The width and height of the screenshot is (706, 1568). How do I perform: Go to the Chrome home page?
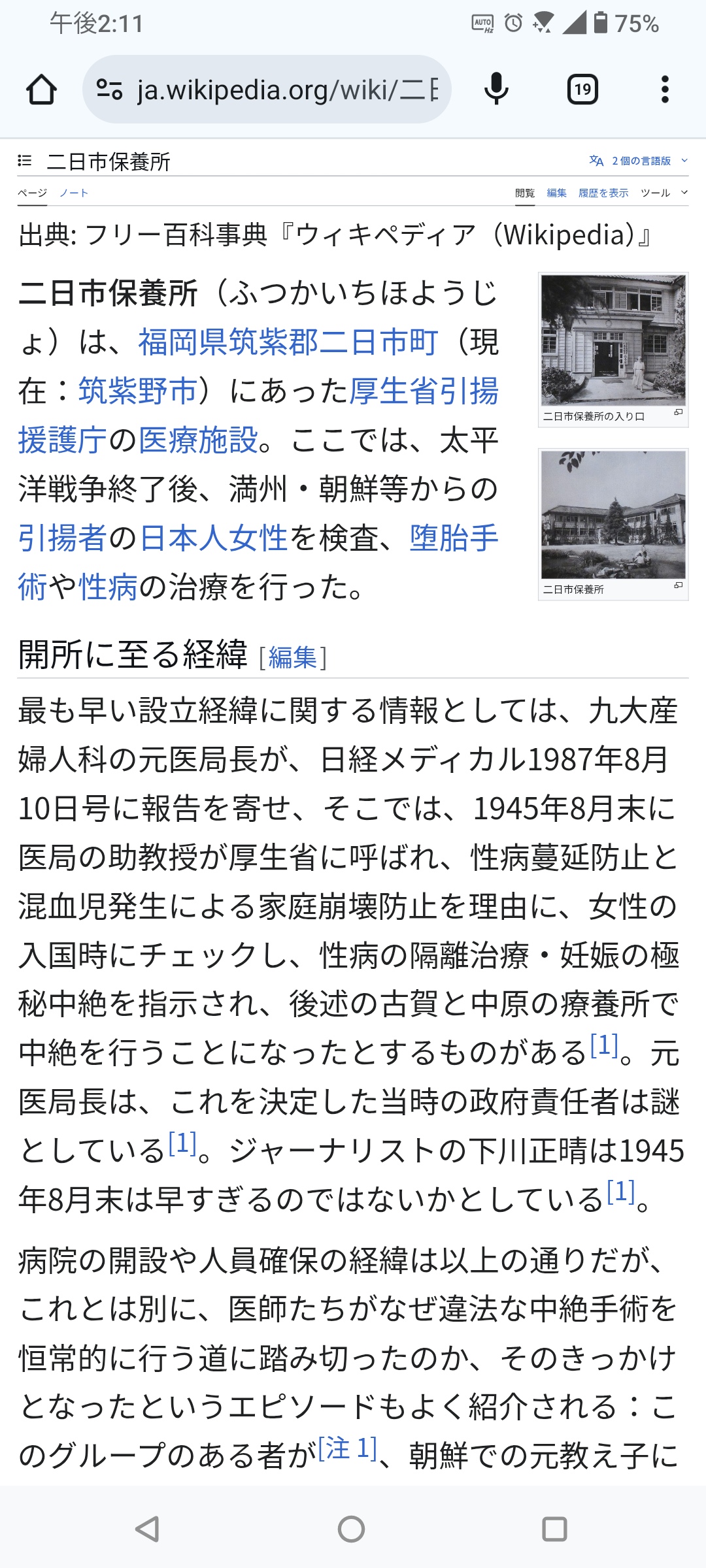41,90
